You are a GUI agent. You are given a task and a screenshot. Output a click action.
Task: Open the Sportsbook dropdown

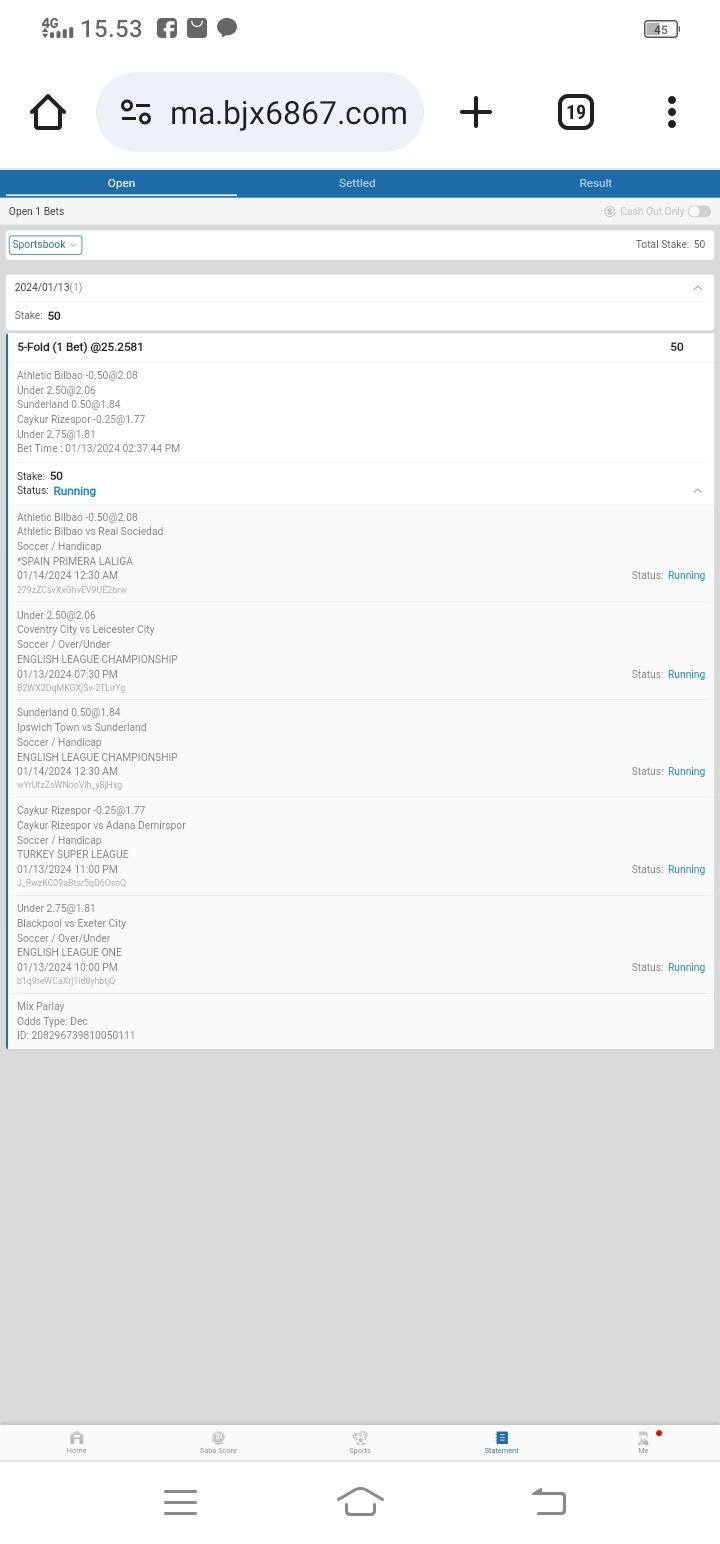pos(45,245)
